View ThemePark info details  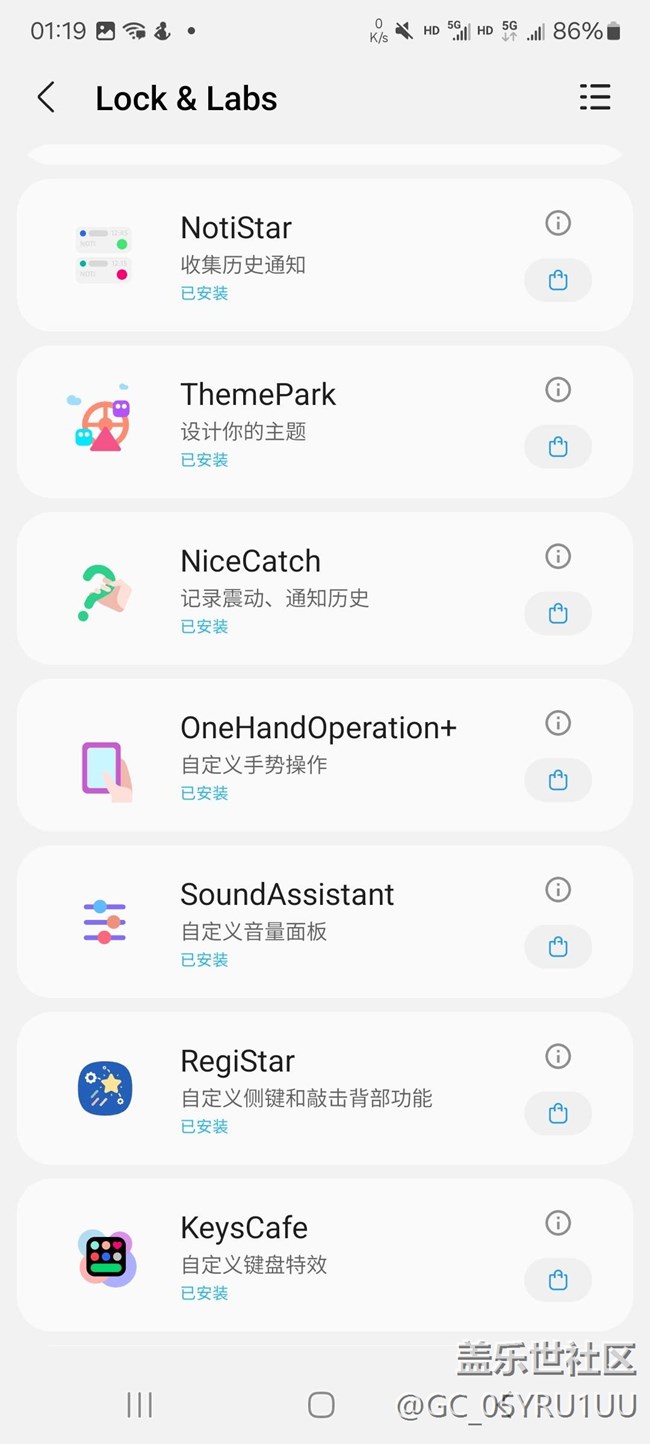(558, 390)
